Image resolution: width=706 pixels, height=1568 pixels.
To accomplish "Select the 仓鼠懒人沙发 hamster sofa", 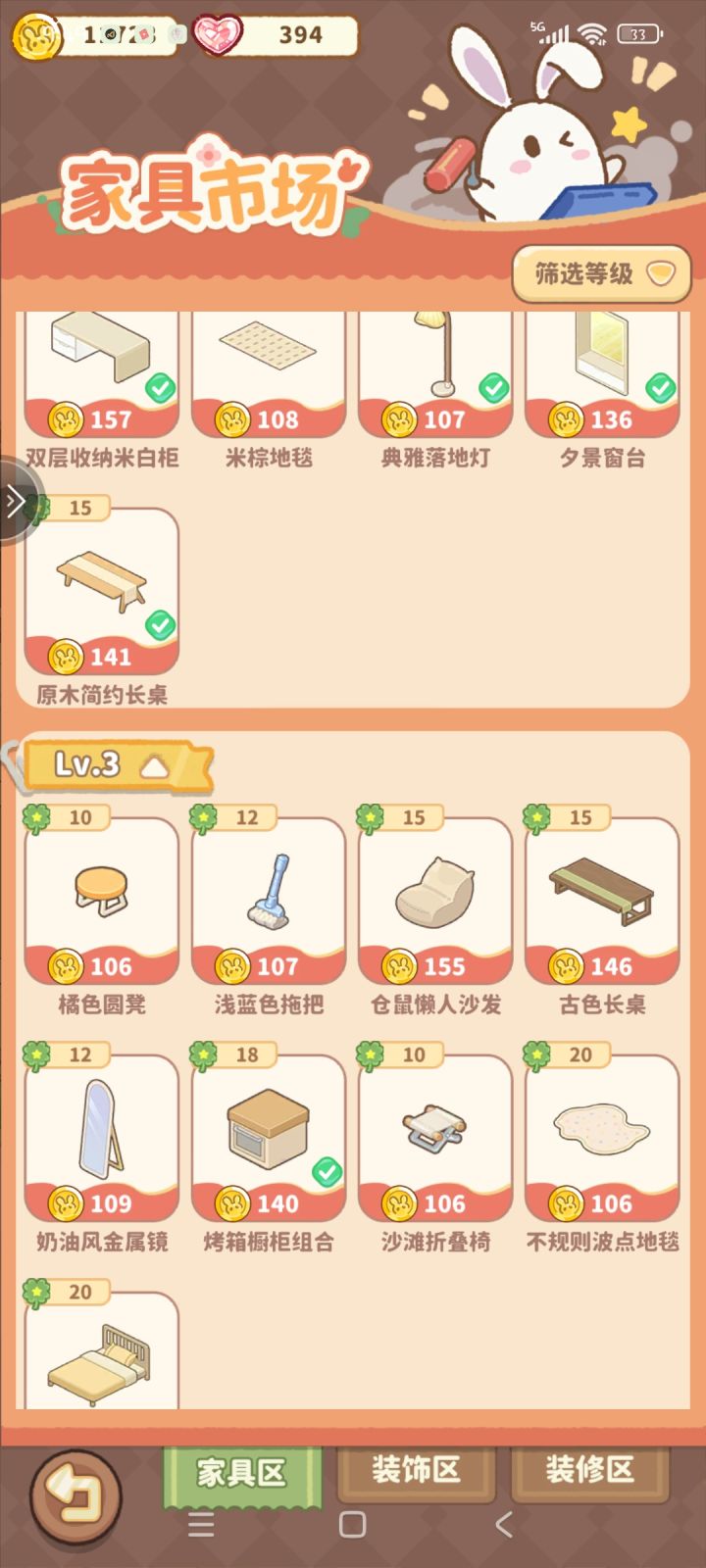I will (434, 892).
